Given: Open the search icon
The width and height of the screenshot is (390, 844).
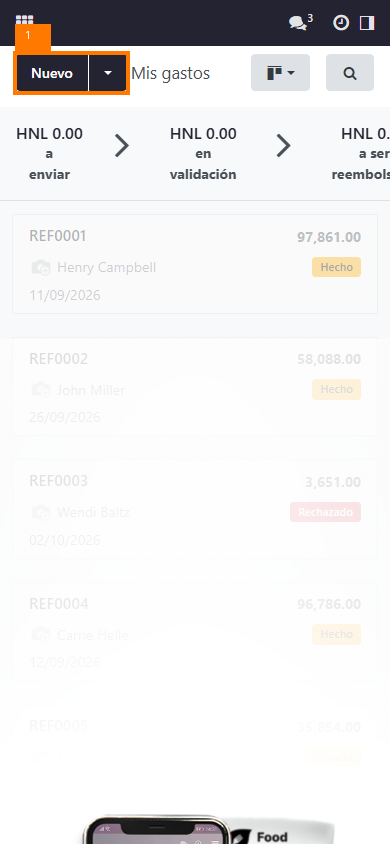Looking at the screenshot, I should [x=350, y=73].
